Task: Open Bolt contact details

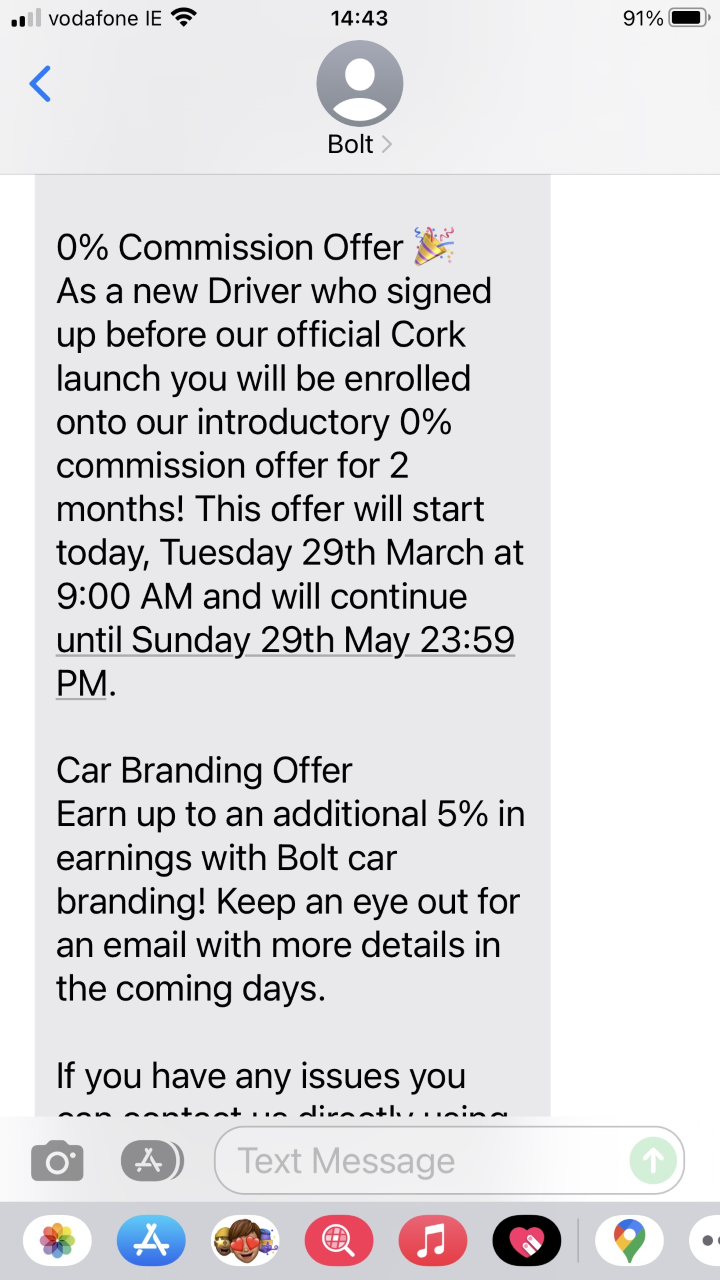Action: point(360,100)
